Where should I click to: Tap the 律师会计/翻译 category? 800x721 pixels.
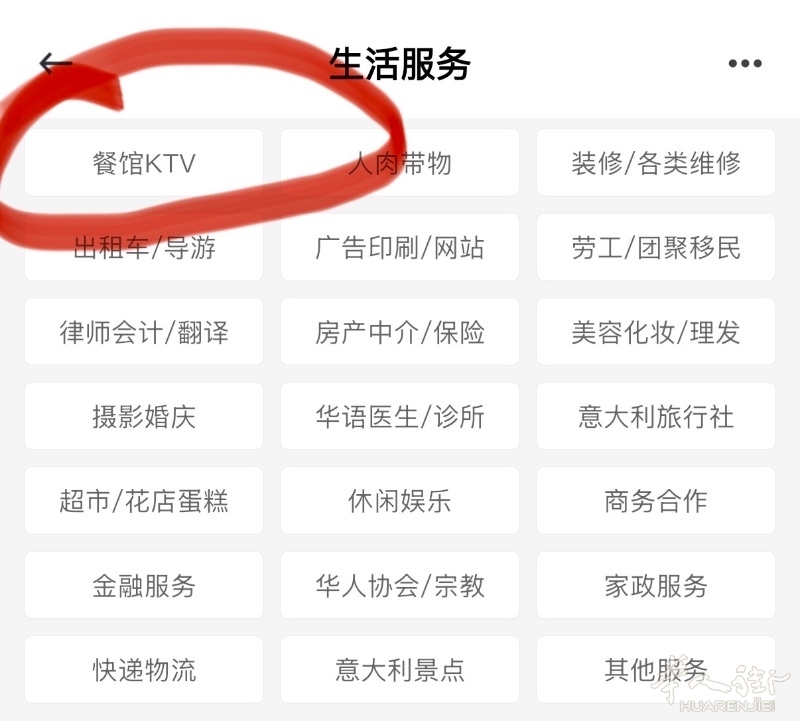click(144, 332)
